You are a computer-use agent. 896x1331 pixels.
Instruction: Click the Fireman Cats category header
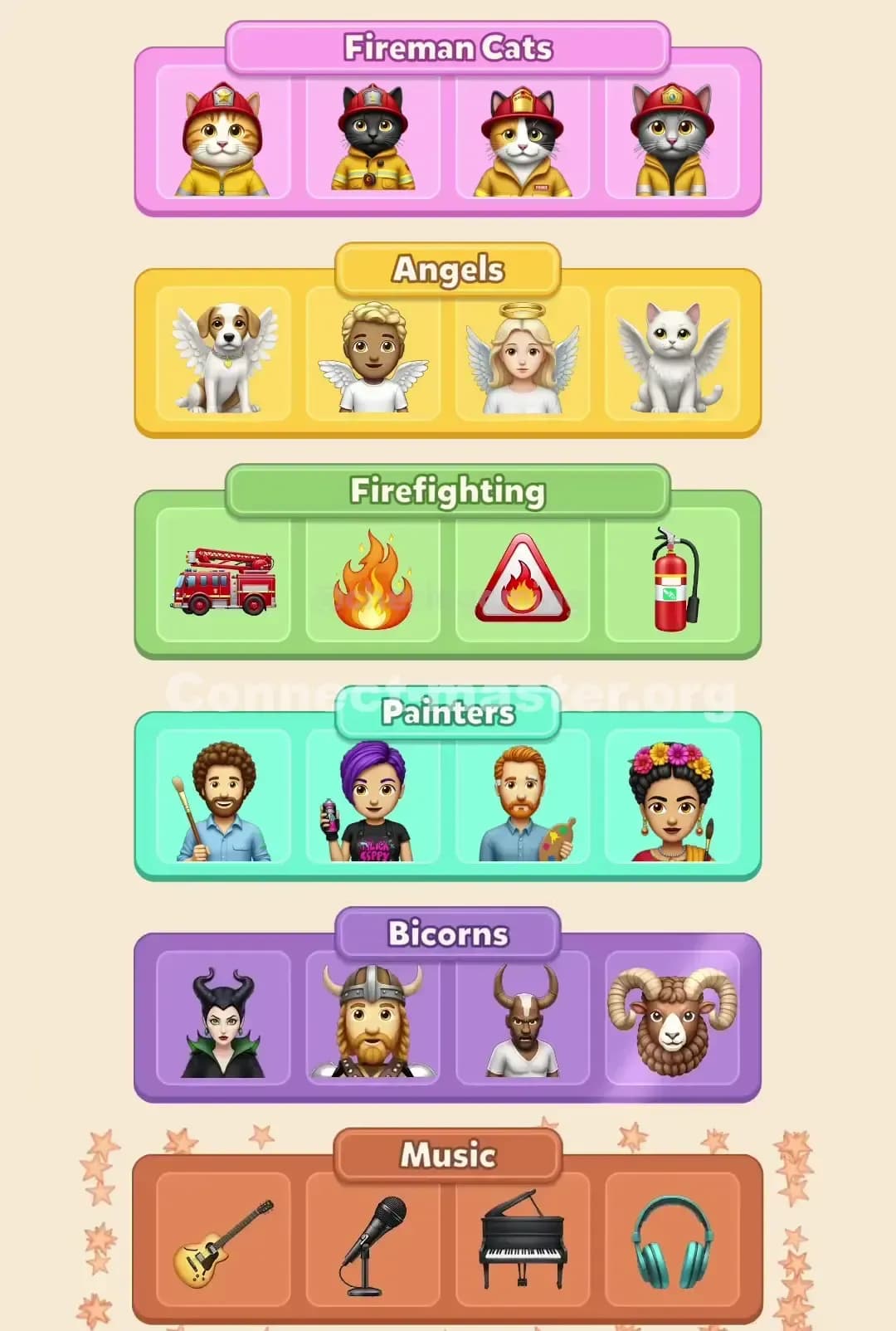coord(448,48)
